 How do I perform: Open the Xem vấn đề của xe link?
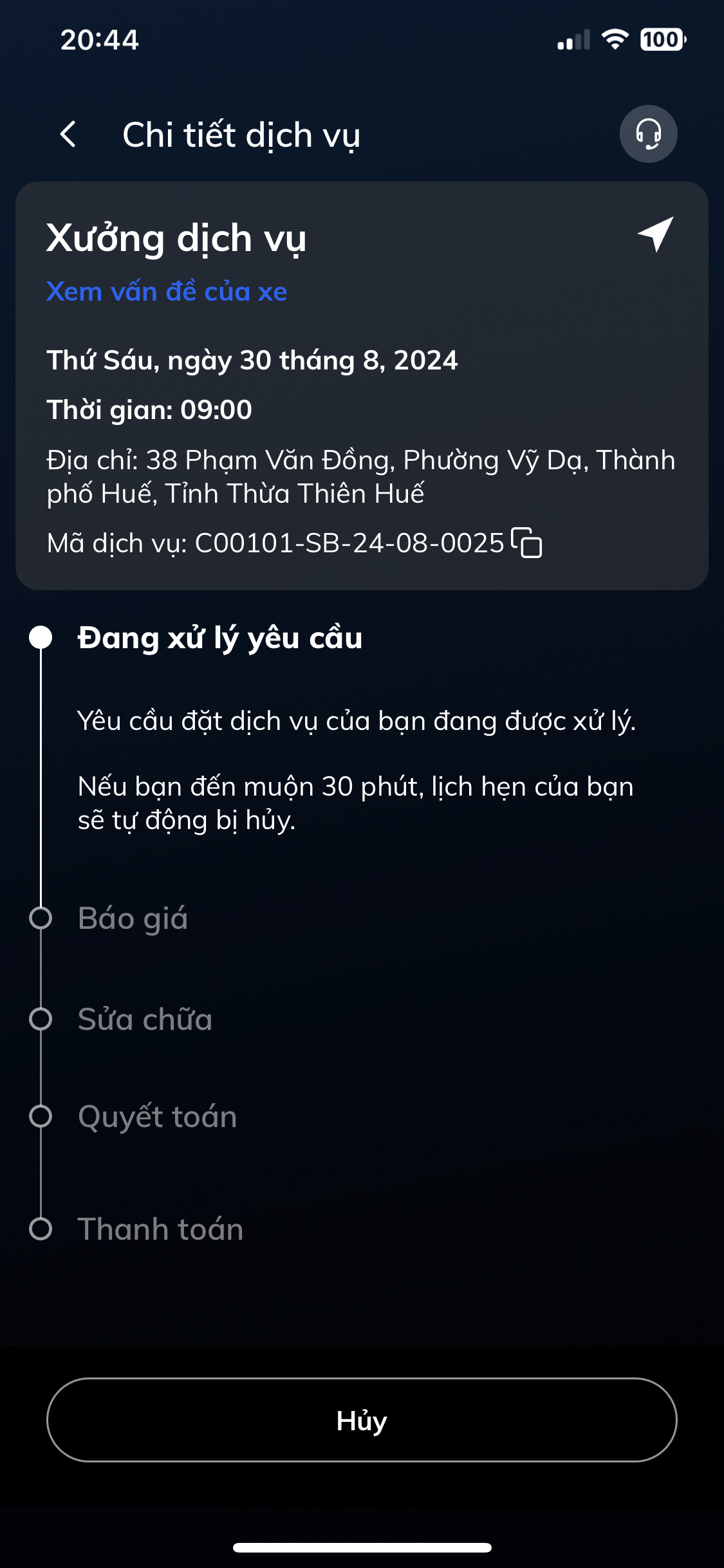click(x=167, y=292)
